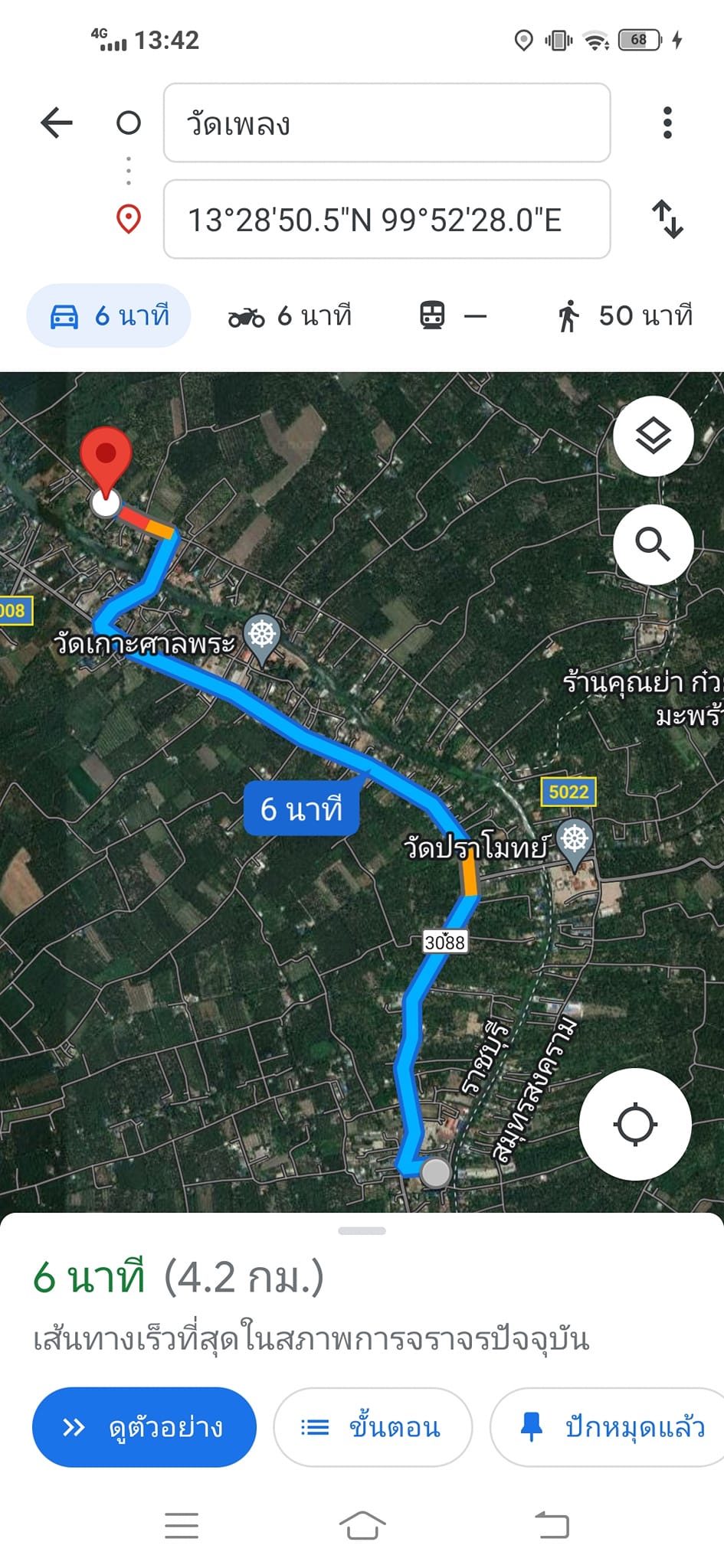This screenshot has height=1568, width=724.
Task: Switch to the public transit mode
Action: point(454,315)
